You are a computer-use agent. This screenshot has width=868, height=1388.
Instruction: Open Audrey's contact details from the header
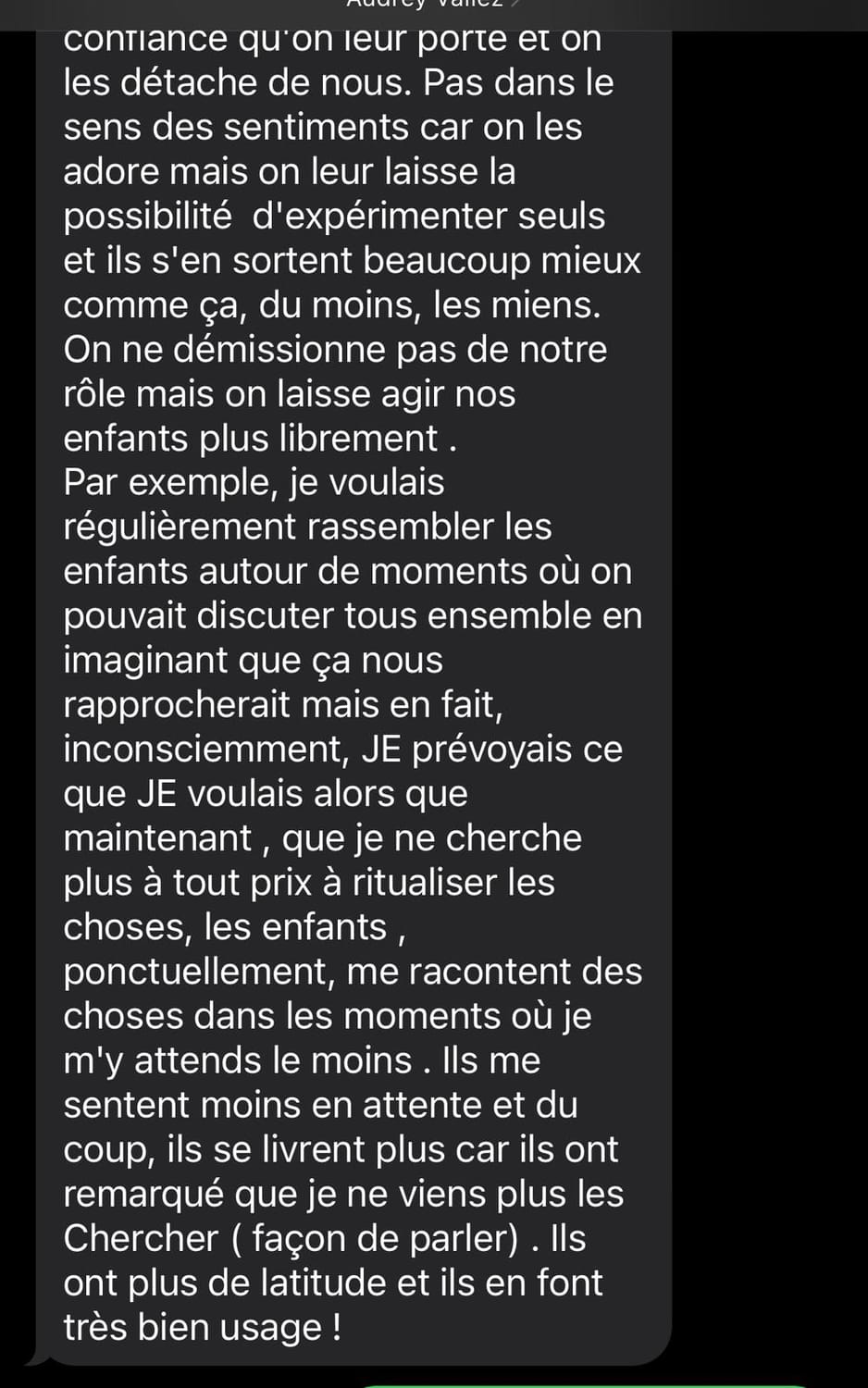[x=430, y=5]
